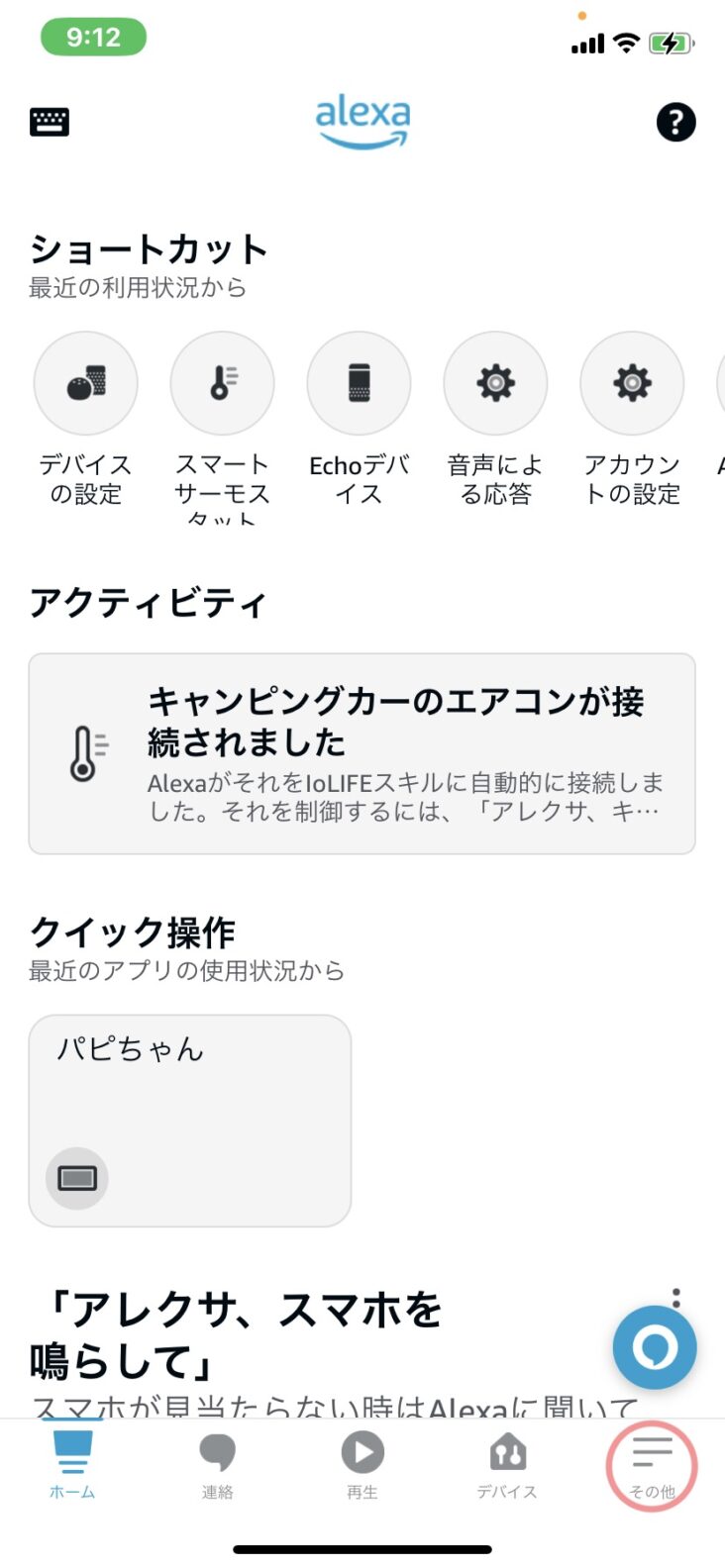Switch to the 再生 tab
The width and height of the screenshot is (725, 1568).
[x=362, y=1464]
